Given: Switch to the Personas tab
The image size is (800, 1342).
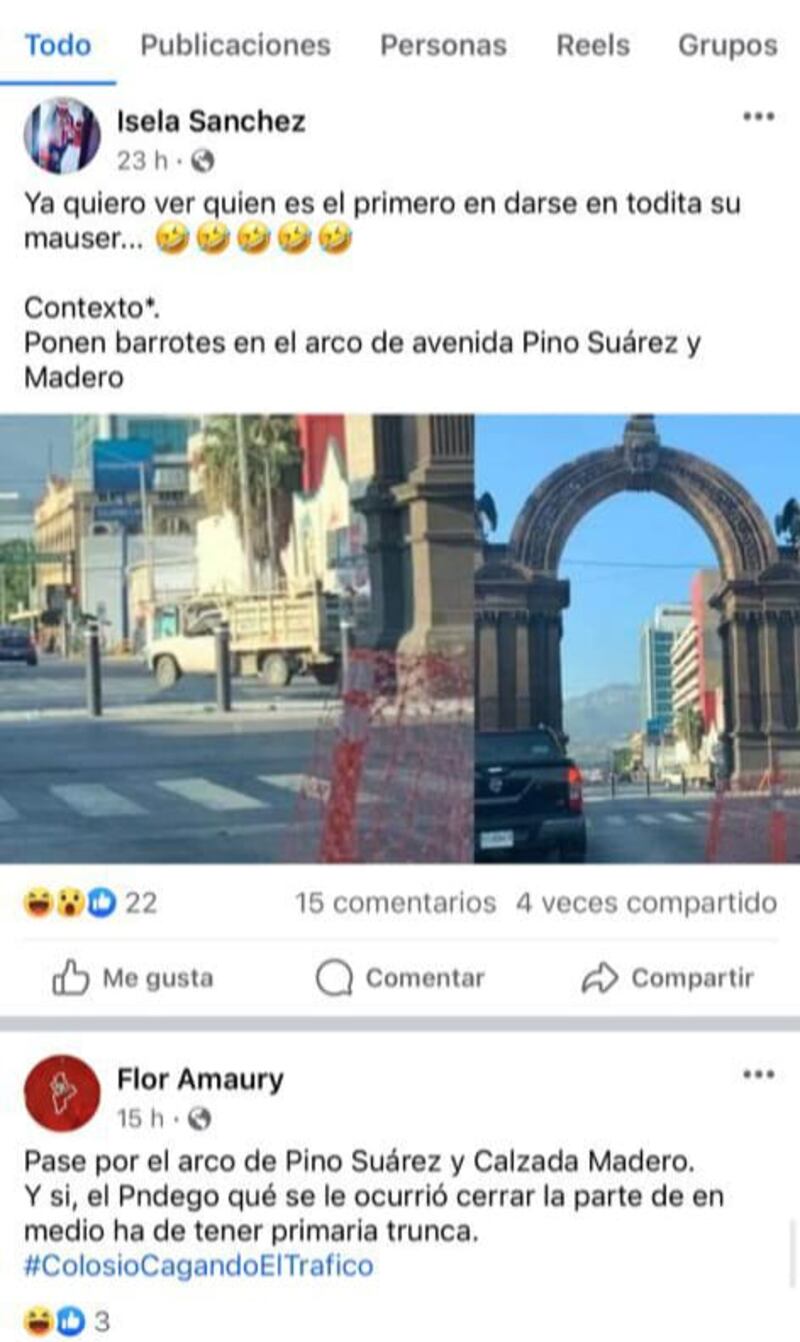Looking at the screenshot, I should 443,45.
